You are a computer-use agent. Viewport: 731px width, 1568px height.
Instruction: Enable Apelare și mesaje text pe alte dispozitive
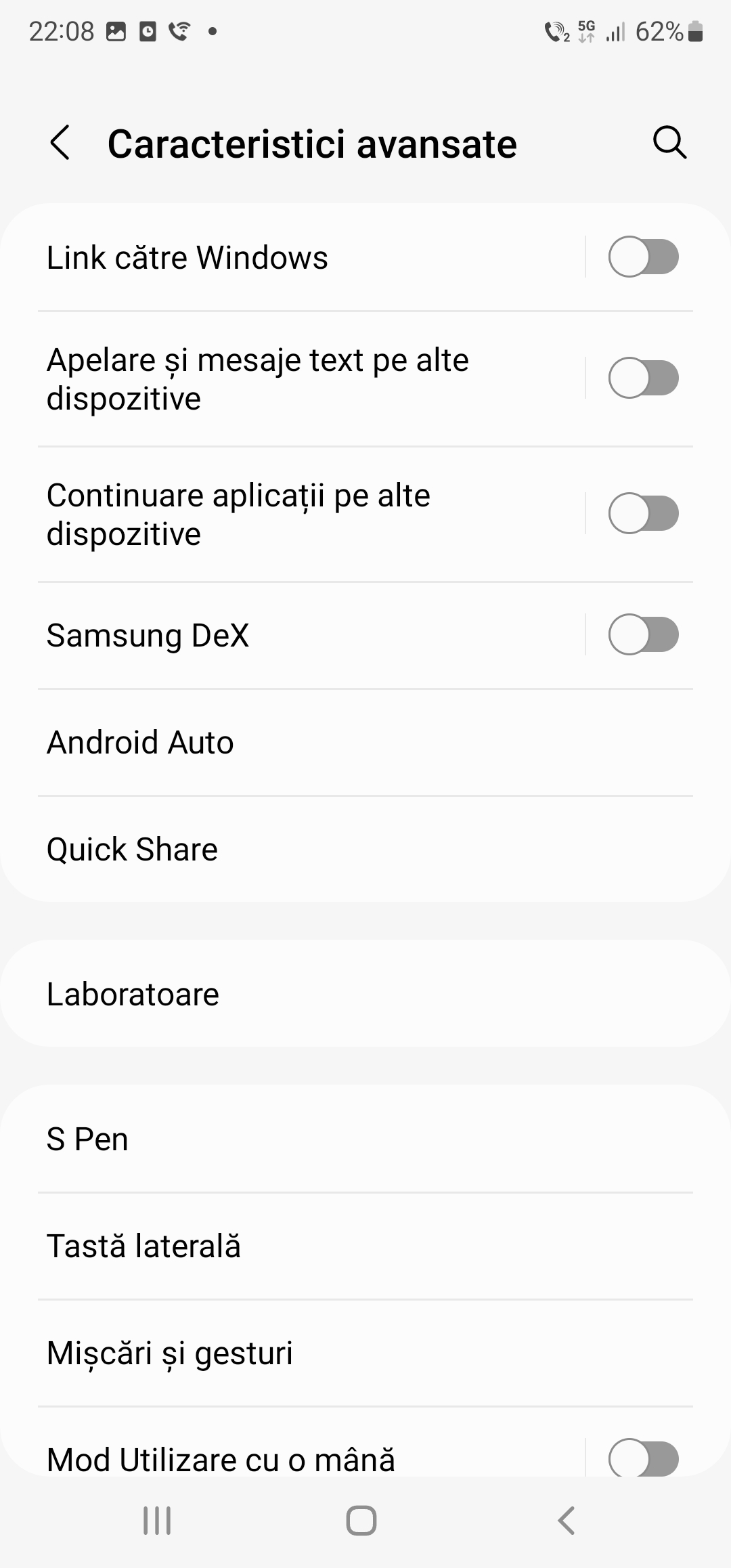[x=643, y=378]
